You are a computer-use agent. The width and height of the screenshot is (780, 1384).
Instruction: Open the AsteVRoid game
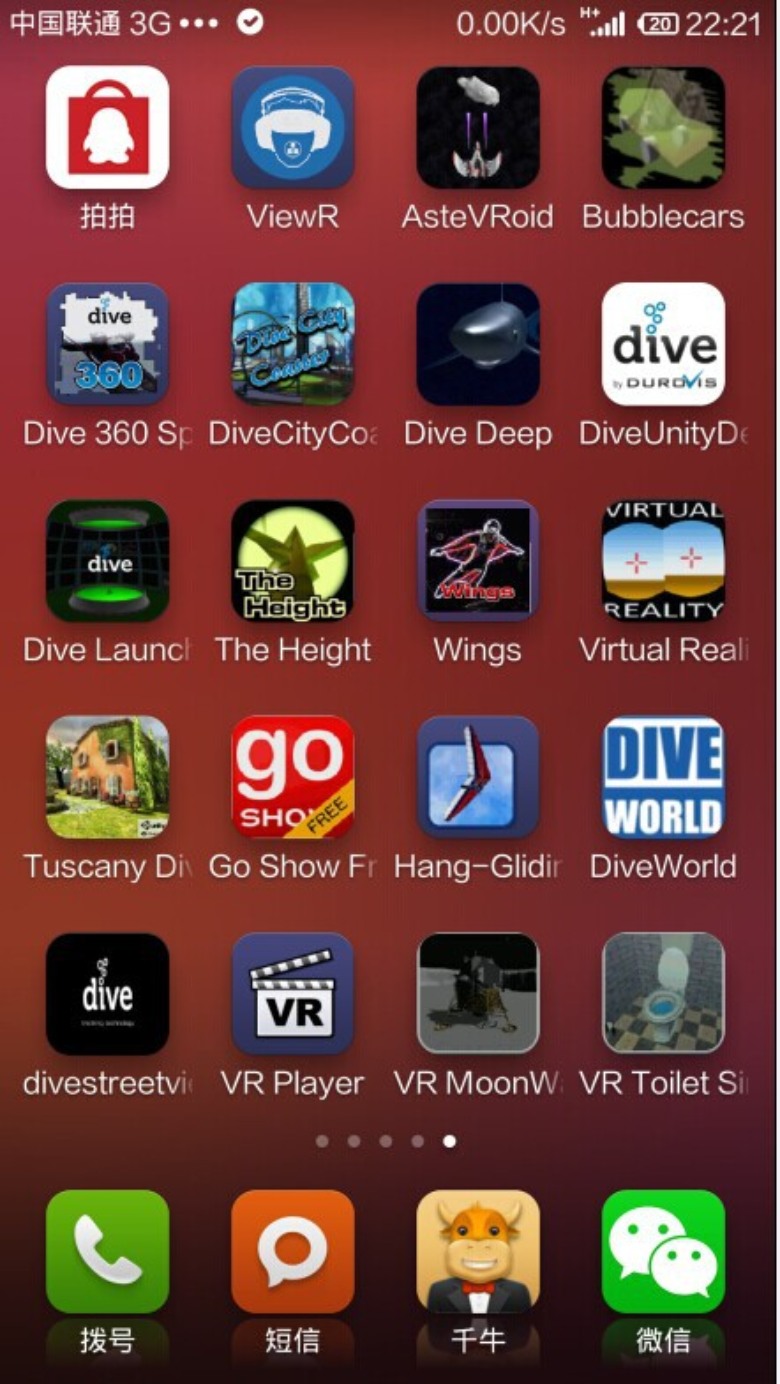coord(478,127)
